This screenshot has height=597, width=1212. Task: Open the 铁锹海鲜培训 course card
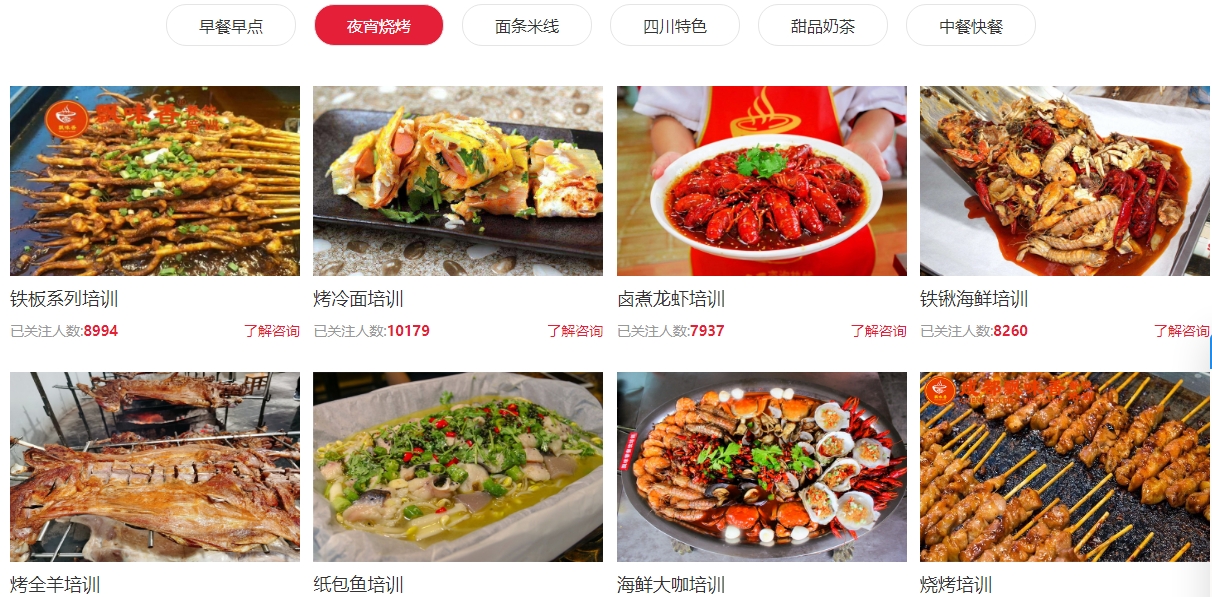[1065, 181]
